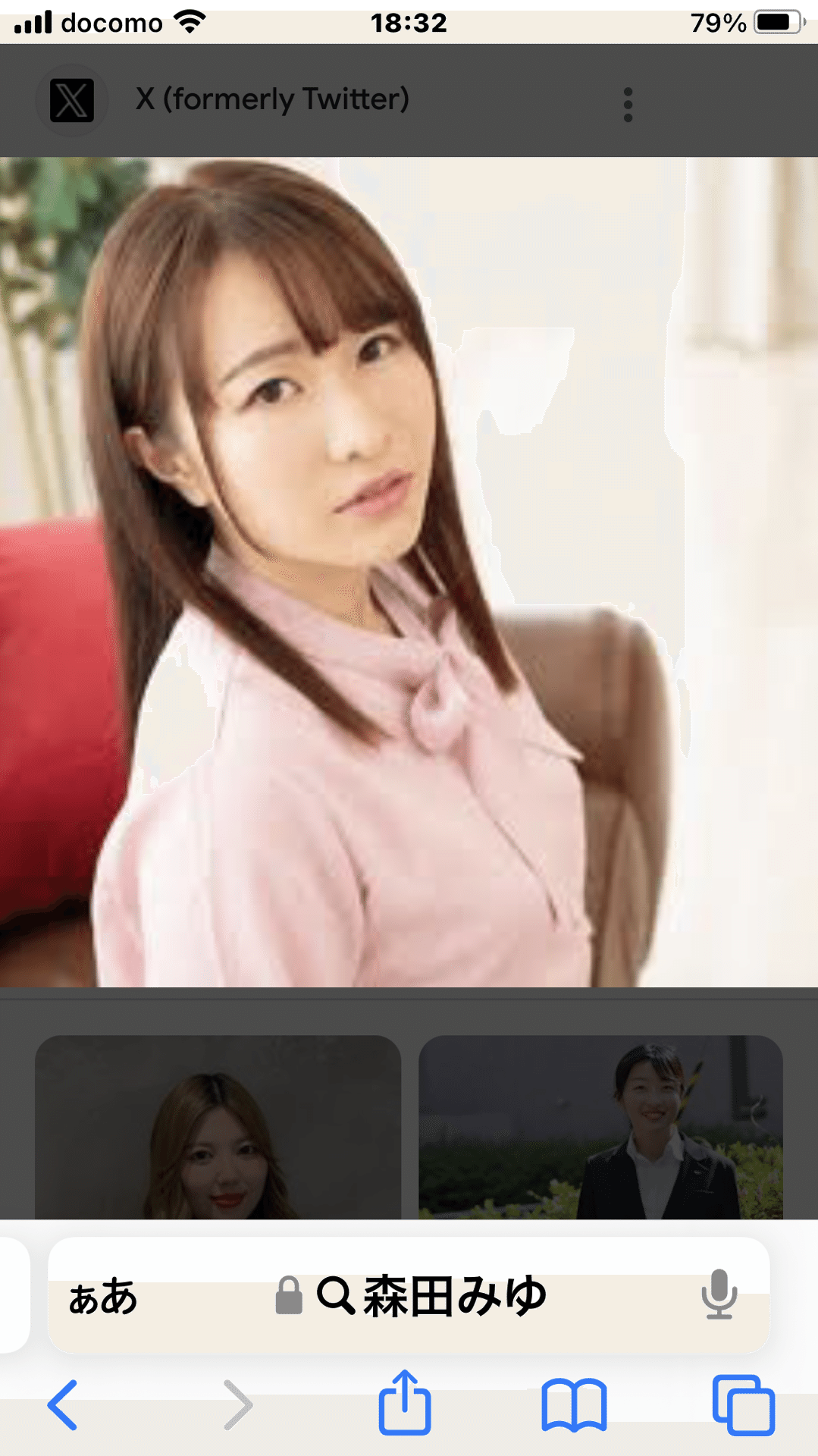Show all open tabs
Screen dimensions: 818x1456
click(743, 1405)
